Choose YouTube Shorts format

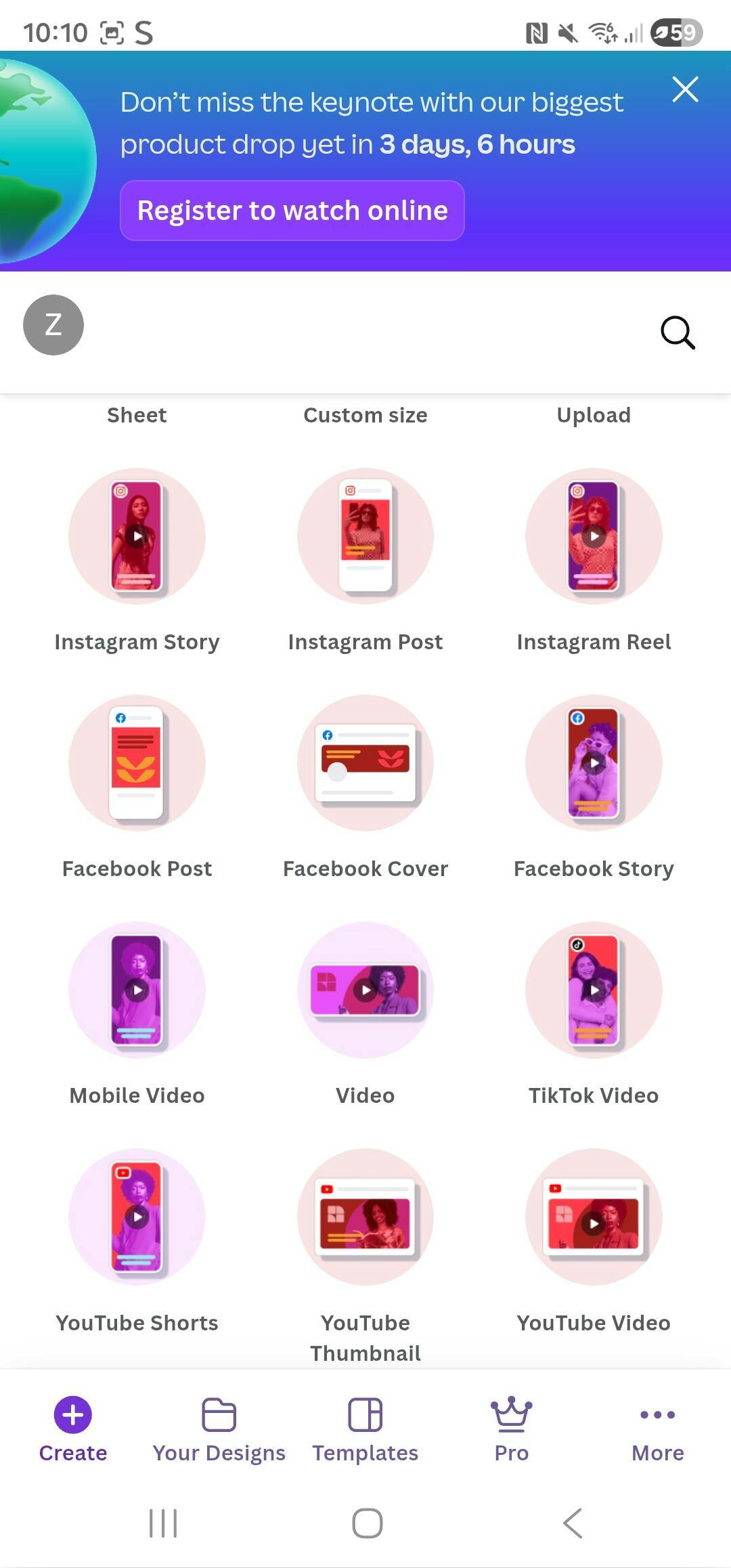pos(137,1217)
